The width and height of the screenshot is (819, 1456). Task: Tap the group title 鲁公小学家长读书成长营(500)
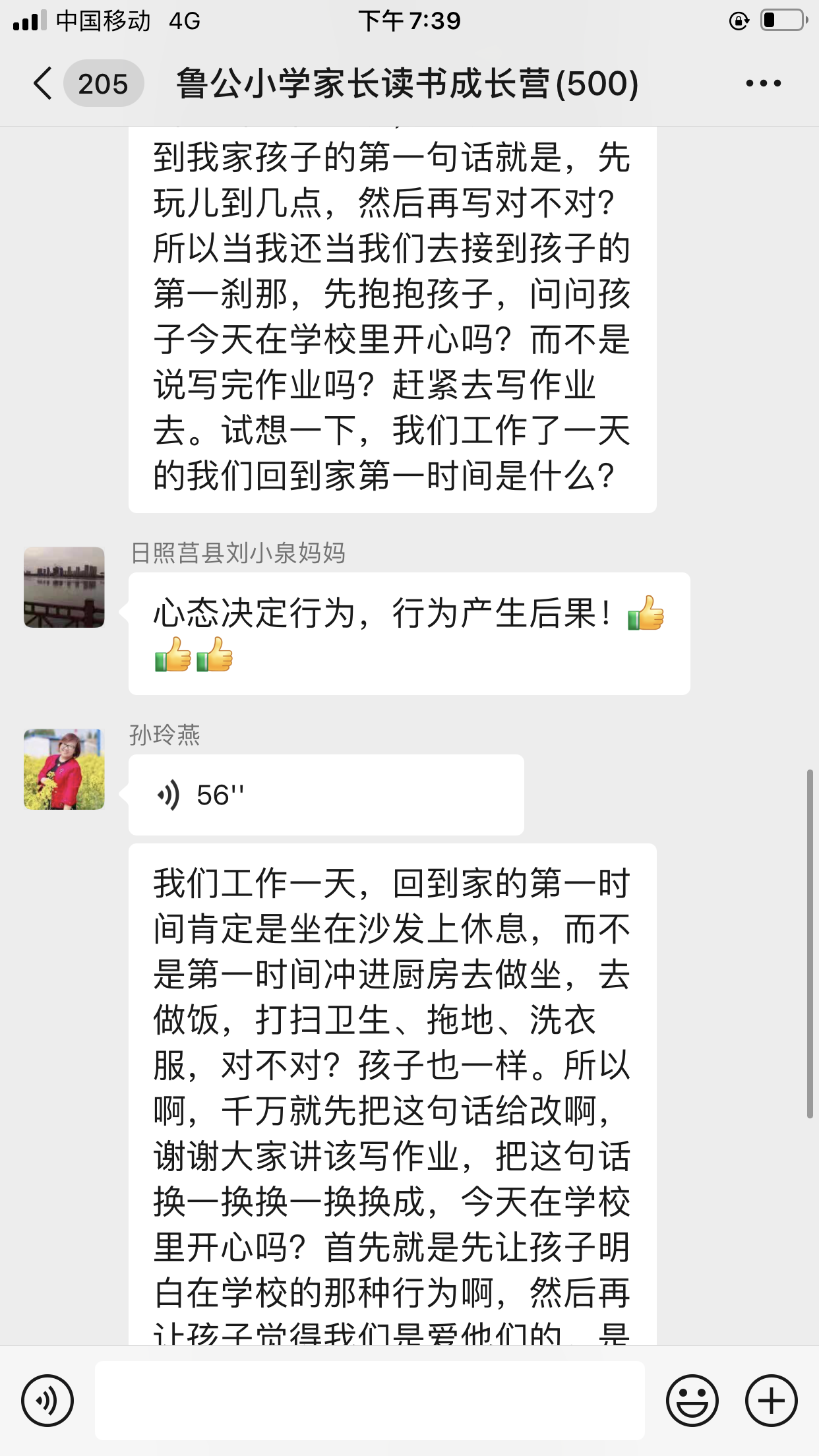405,84
